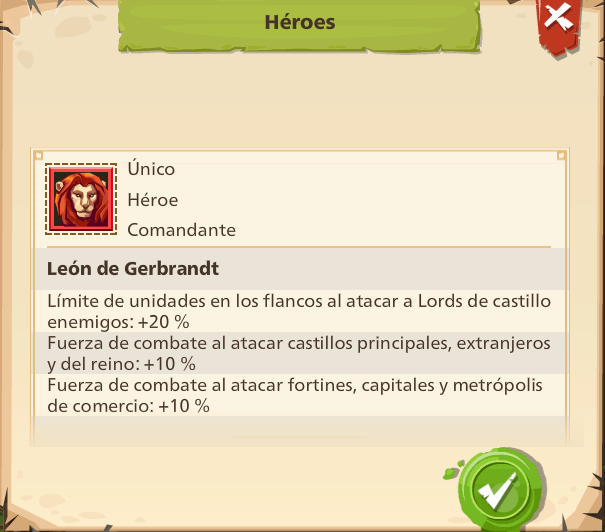Screen dimensions: 605x532
Task: Tap the León de Gerbrandt hero portrait
Action: point(81,199)
